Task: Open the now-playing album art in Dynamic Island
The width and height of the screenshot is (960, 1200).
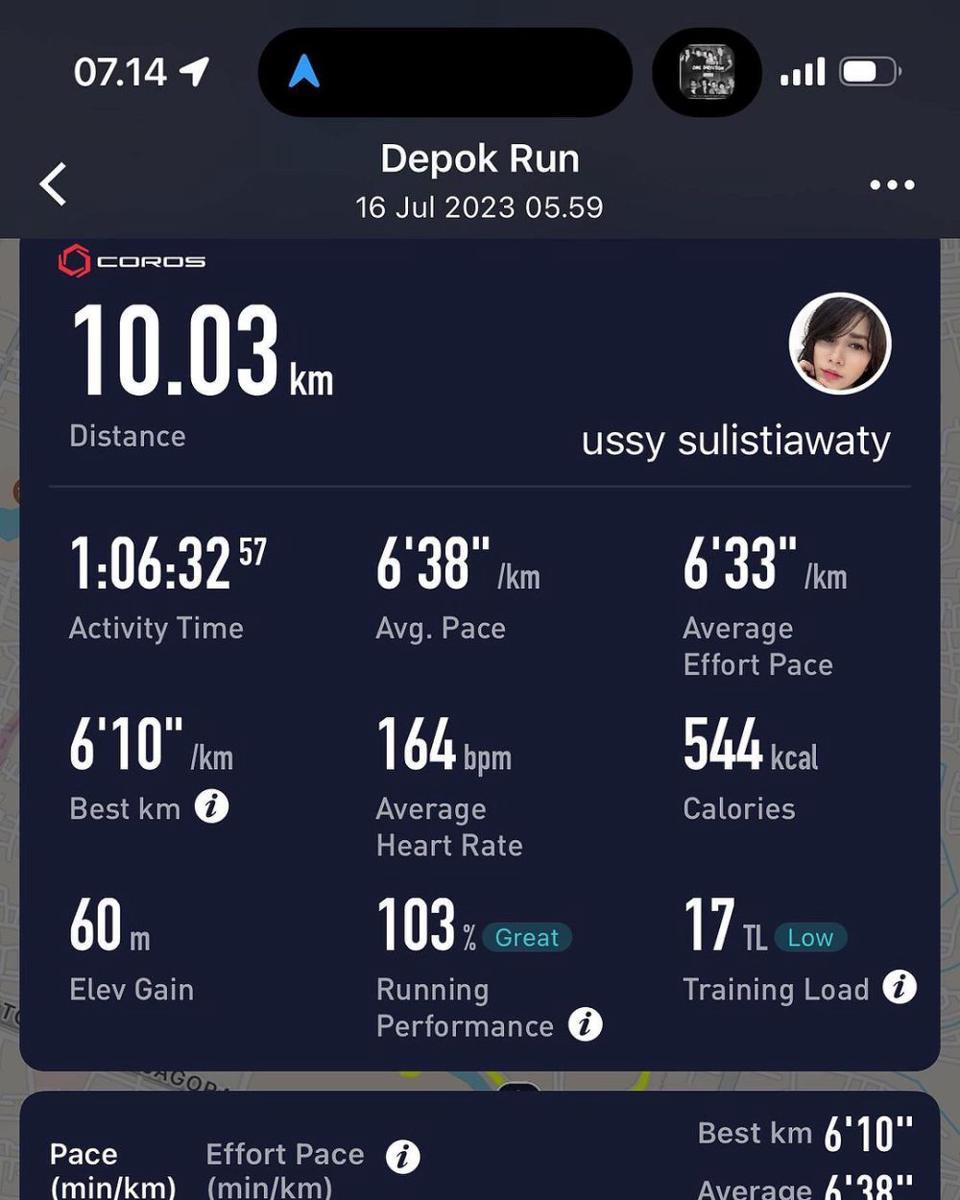Action: coord(707,72)
